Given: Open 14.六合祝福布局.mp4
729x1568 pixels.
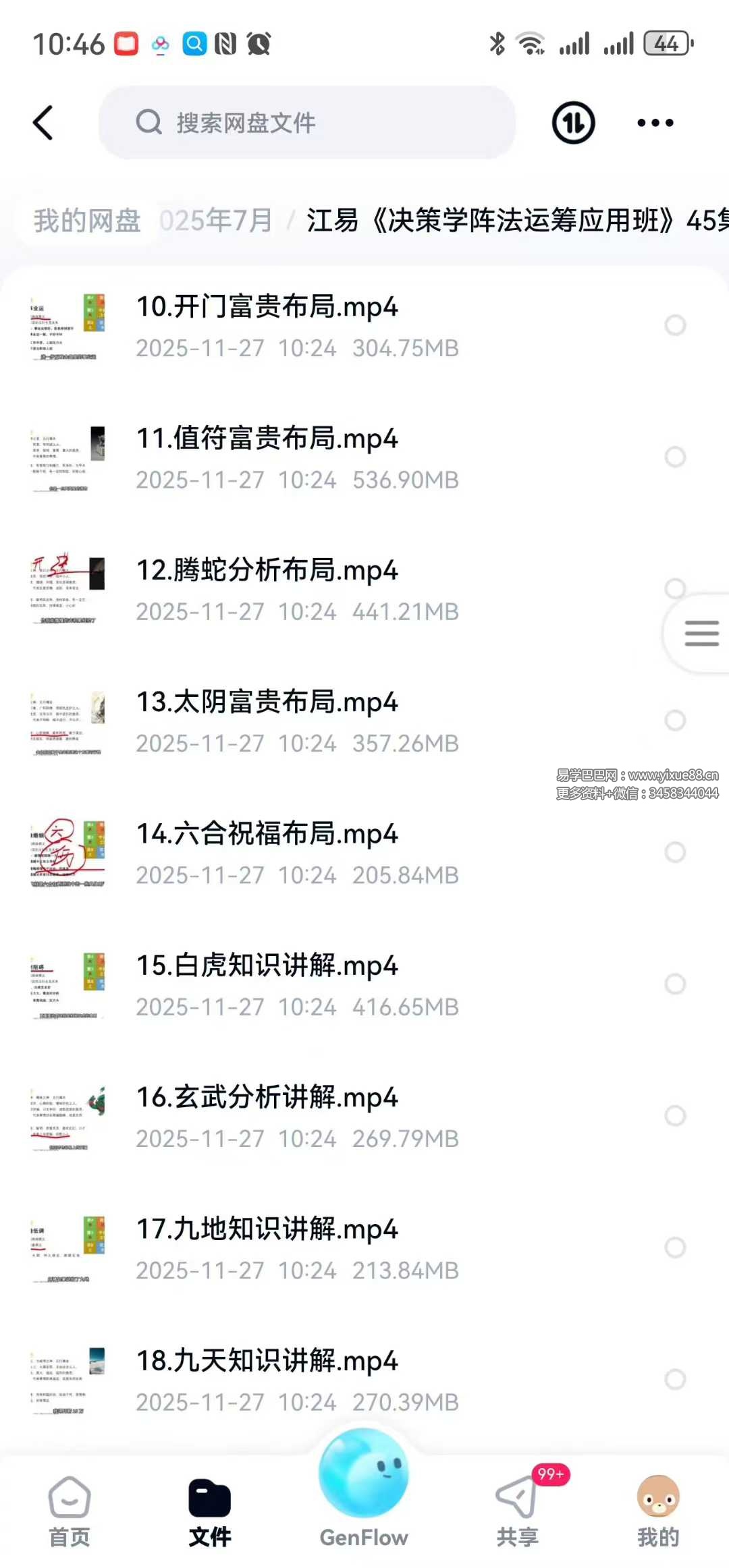Looking at the screenshot, I should pyautogui.click(x=267, y=834).
